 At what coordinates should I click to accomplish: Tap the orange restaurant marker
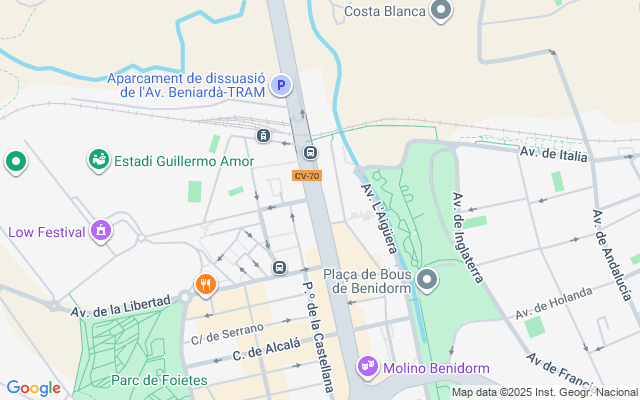[206, 284]
